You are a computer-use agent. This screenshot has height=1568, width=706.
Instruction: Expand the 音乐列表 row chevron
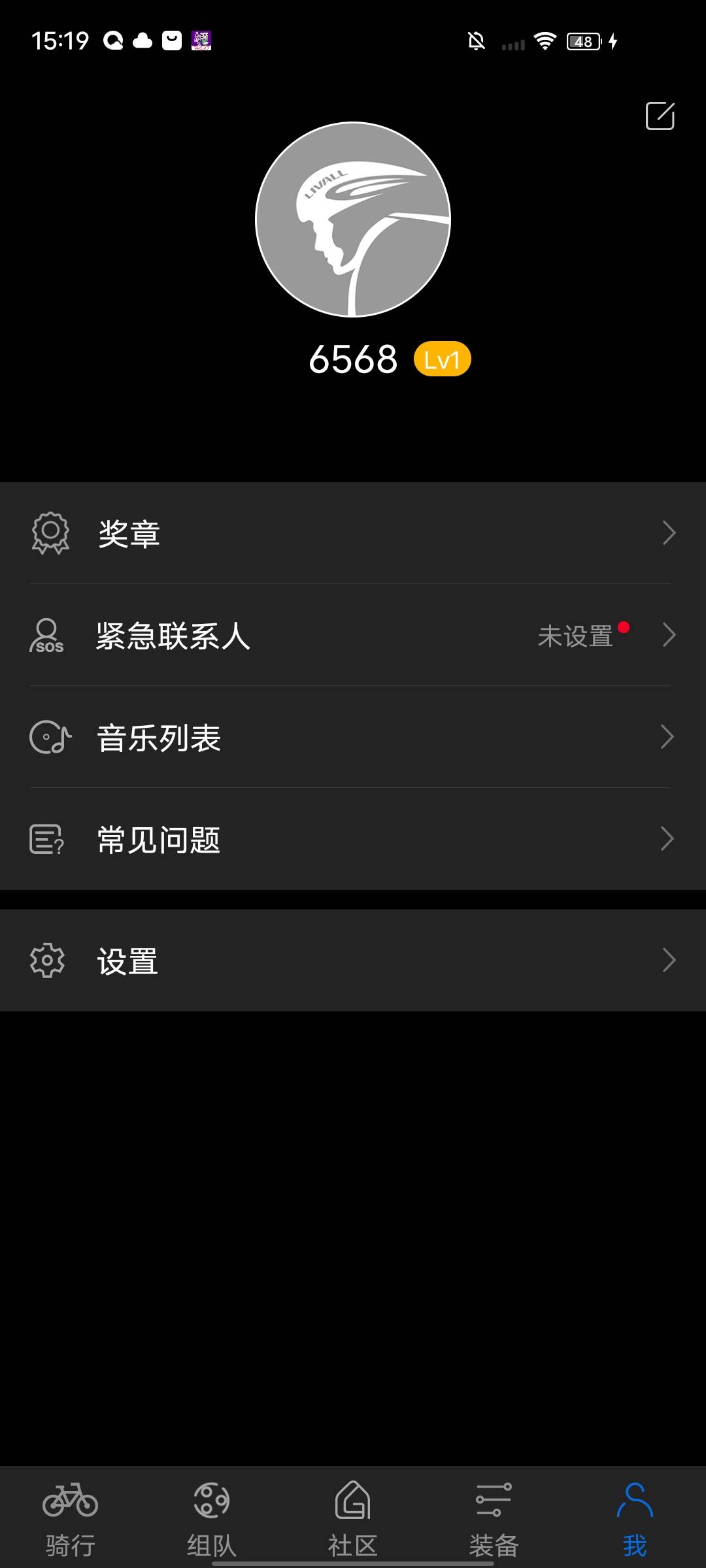click(669, 737)
